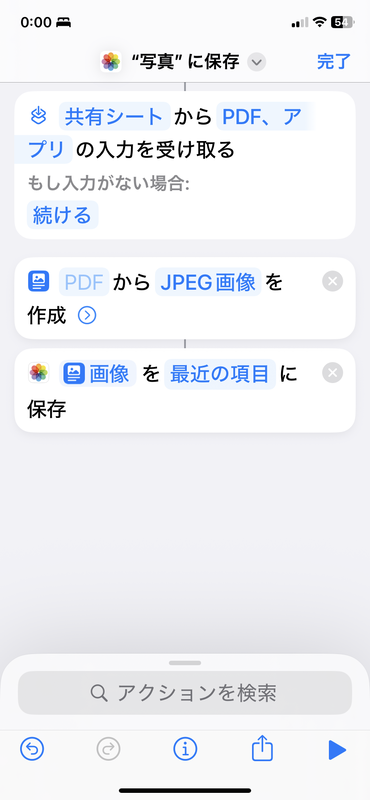Choose a different album than 最近の項目
Screen dimensions: 370x800
220,374
